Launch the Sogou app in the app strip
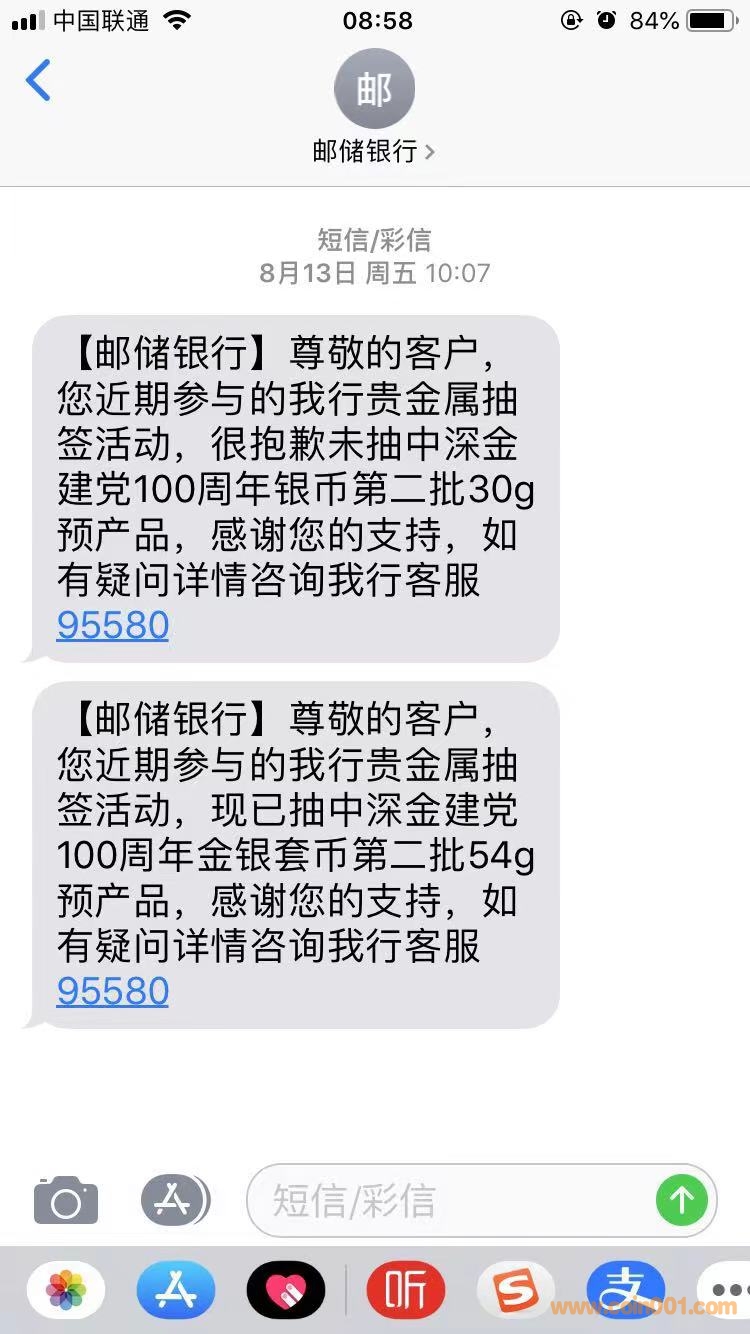 point(516,1292)
